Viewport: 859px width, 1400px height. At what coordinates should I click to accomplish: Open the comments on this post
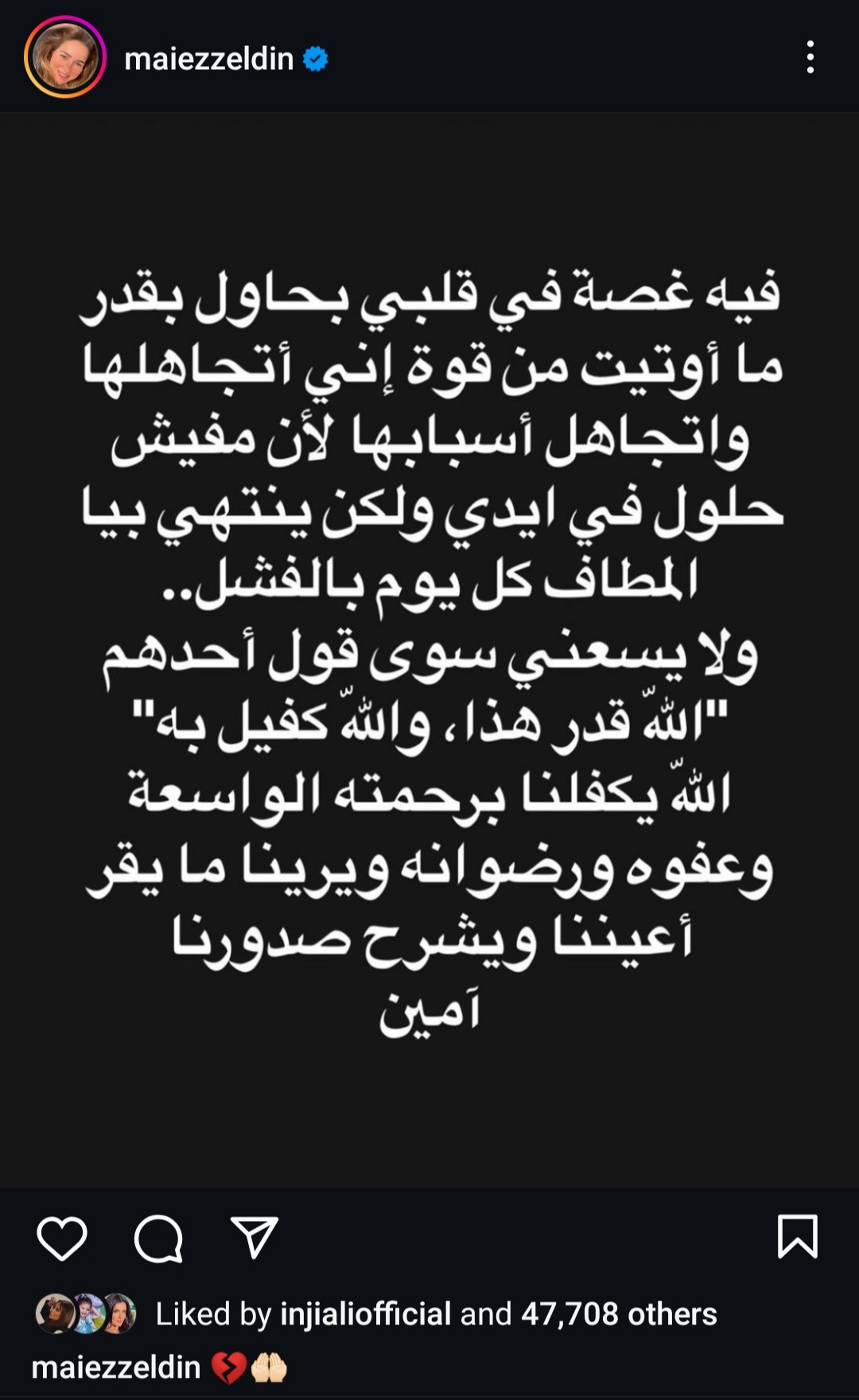(x=158, y=1238)
